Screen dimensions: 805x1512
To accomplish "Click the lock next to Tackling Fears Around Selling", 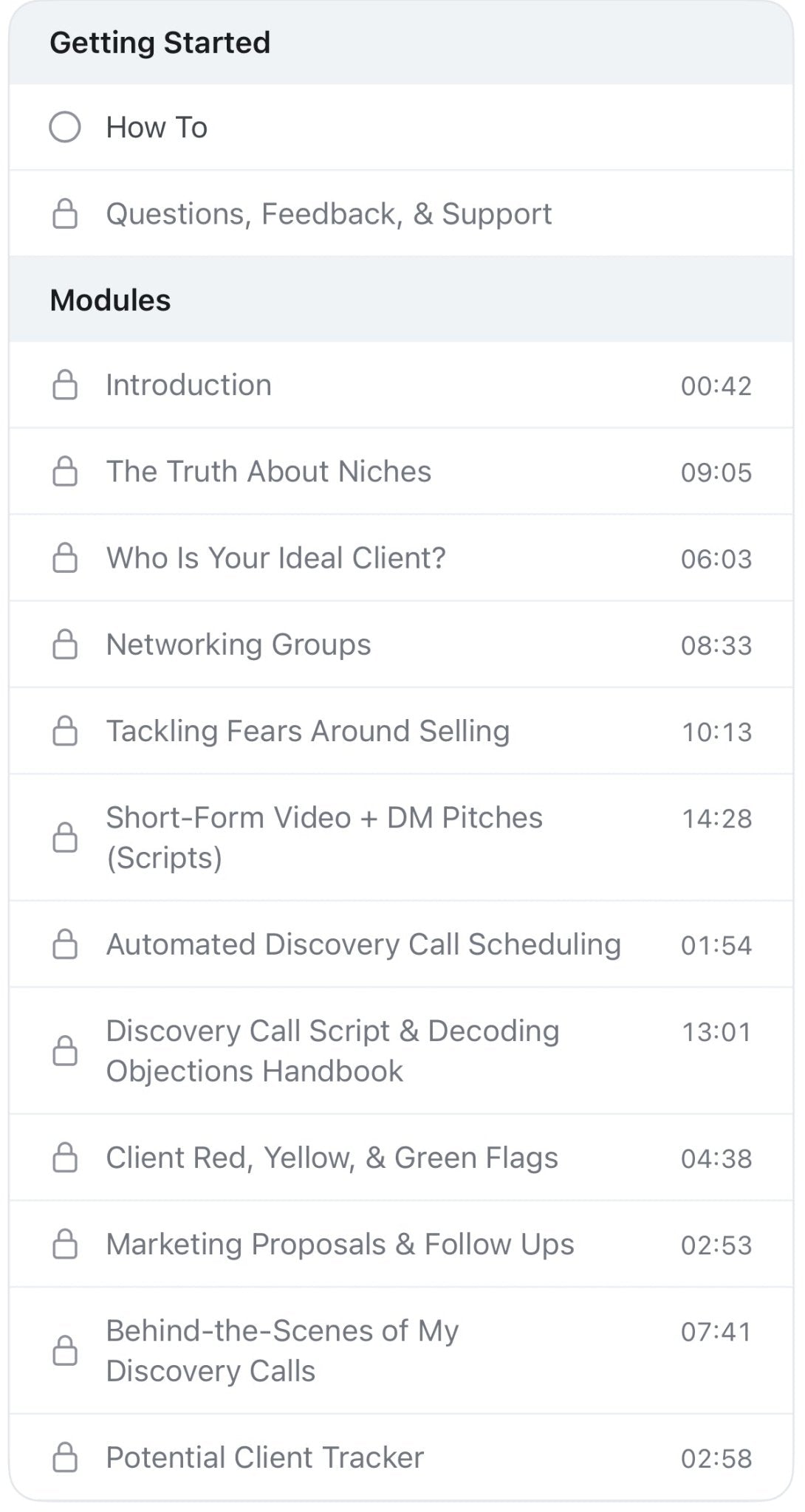I will [65, 731].
